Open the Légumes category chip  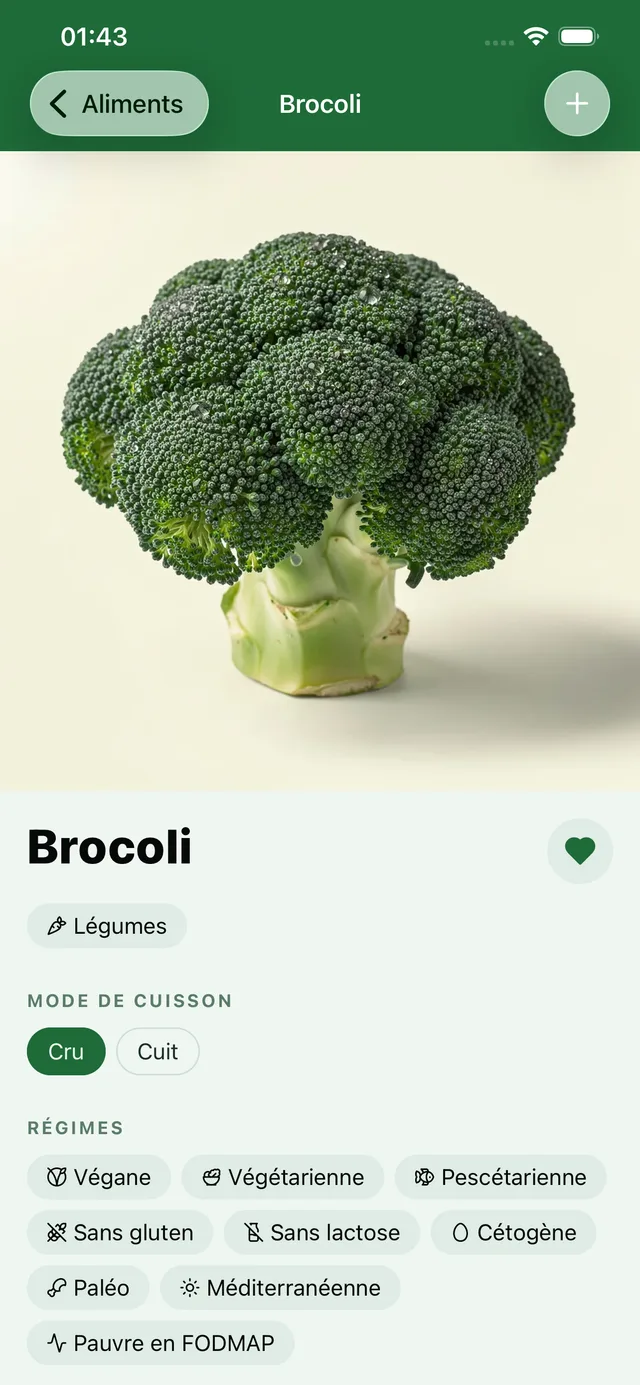107,926
